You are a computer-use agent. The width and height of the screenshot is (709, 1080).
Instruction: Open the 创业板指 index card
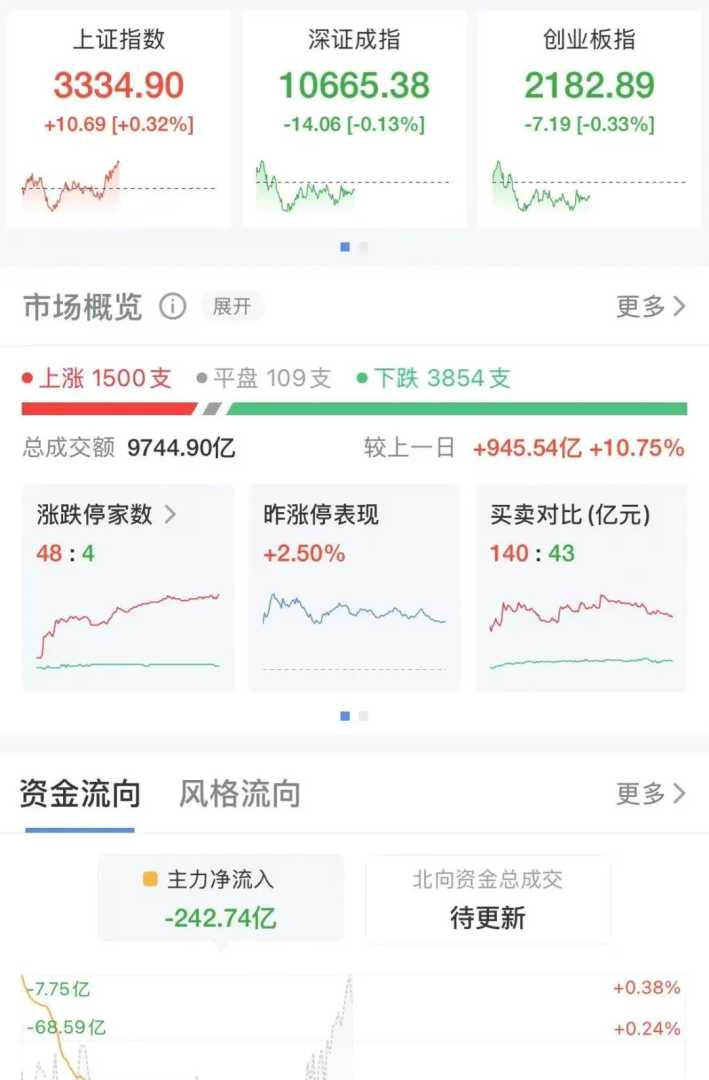pos(589,120)
